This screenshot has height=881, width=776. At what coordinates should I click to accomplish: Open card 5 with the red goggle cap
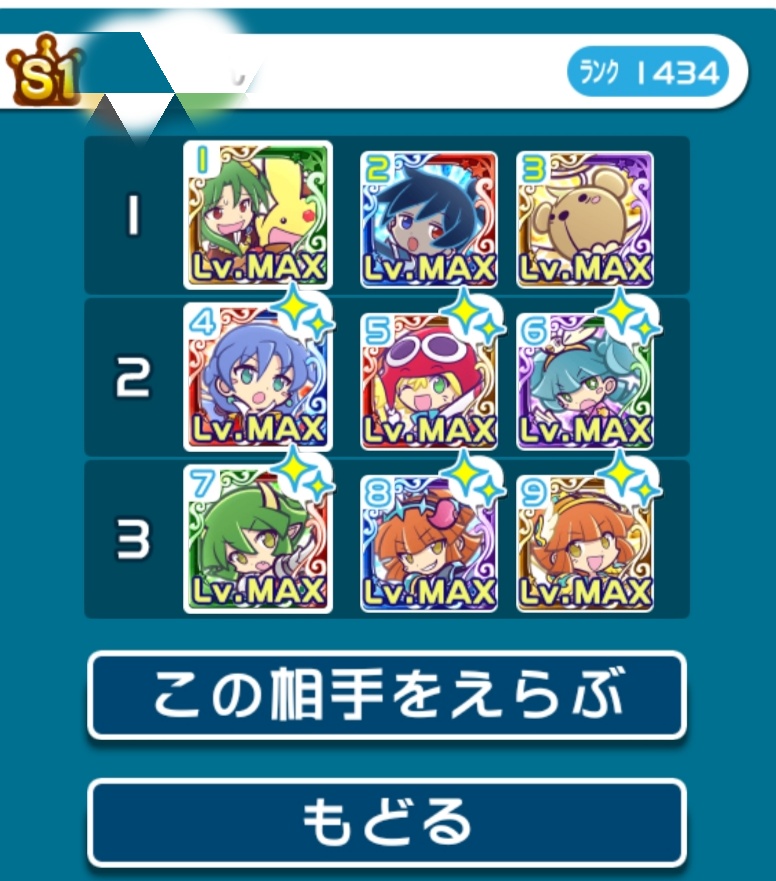(428, 378)
